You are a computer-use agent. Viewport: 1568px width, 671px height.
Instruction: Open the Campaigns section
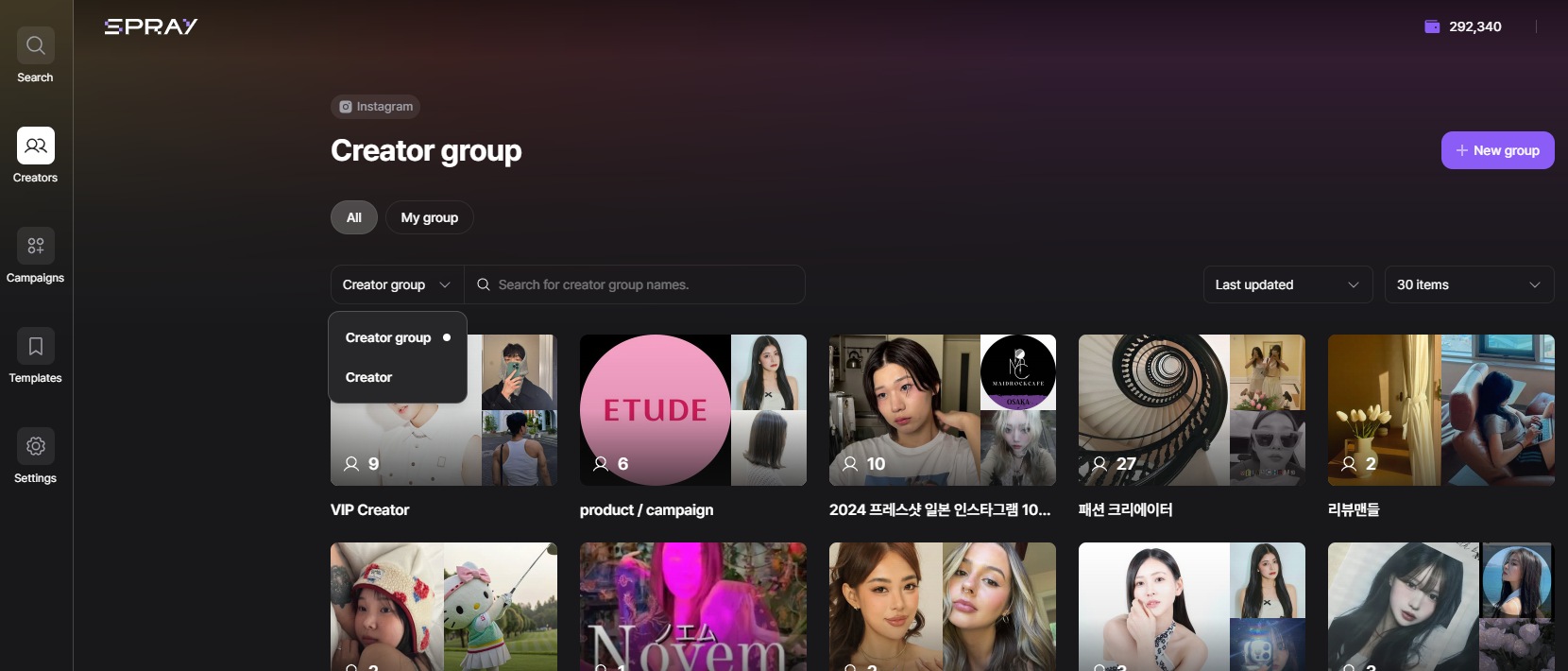(35, 256)
